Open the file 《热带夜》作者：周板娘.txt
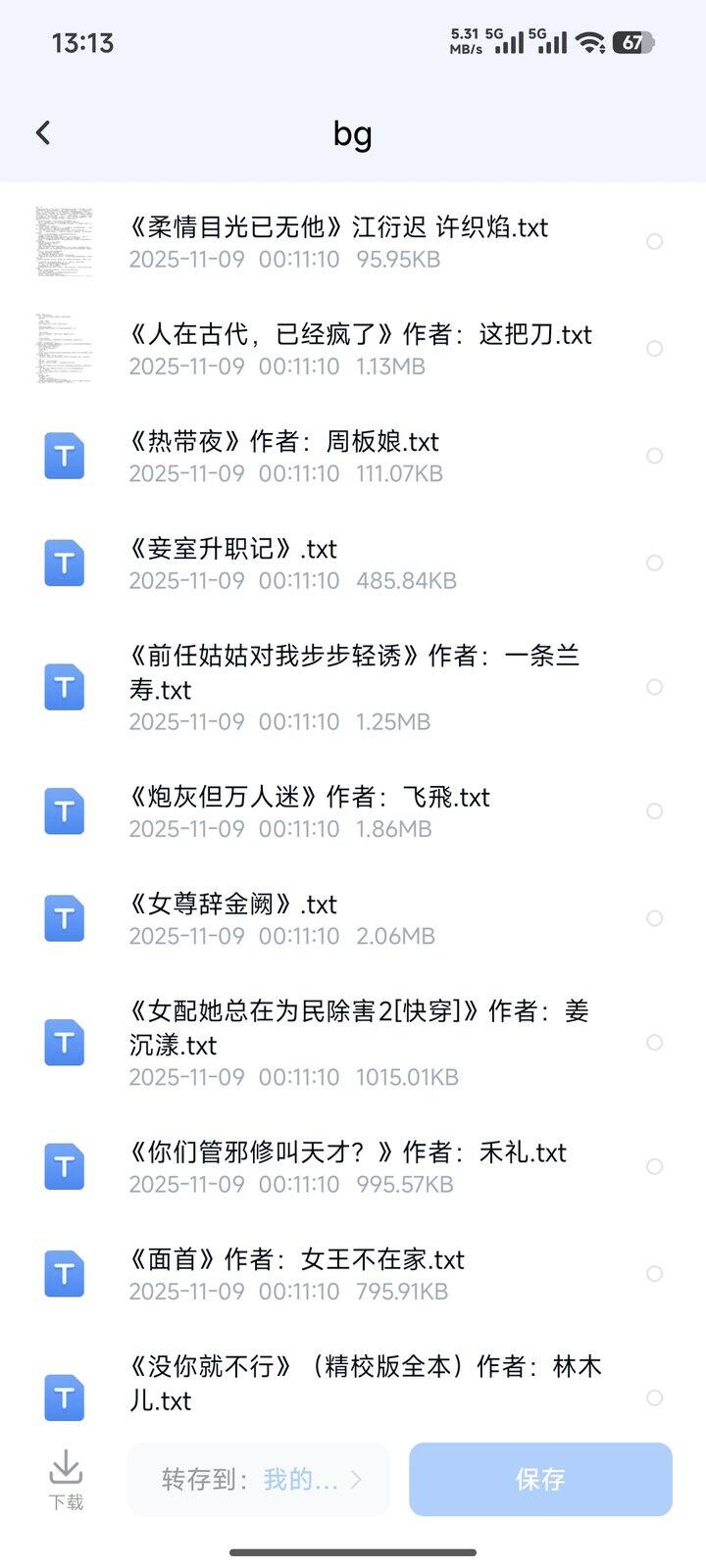This screenshot has width=706, height=1568. (283, 442)
